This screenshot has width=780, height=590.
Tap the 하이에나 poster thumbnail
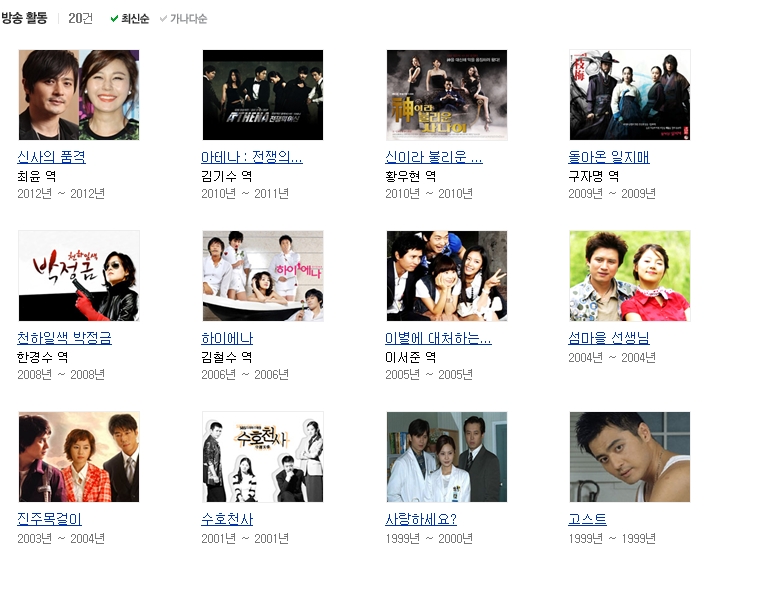coord(263,276)
